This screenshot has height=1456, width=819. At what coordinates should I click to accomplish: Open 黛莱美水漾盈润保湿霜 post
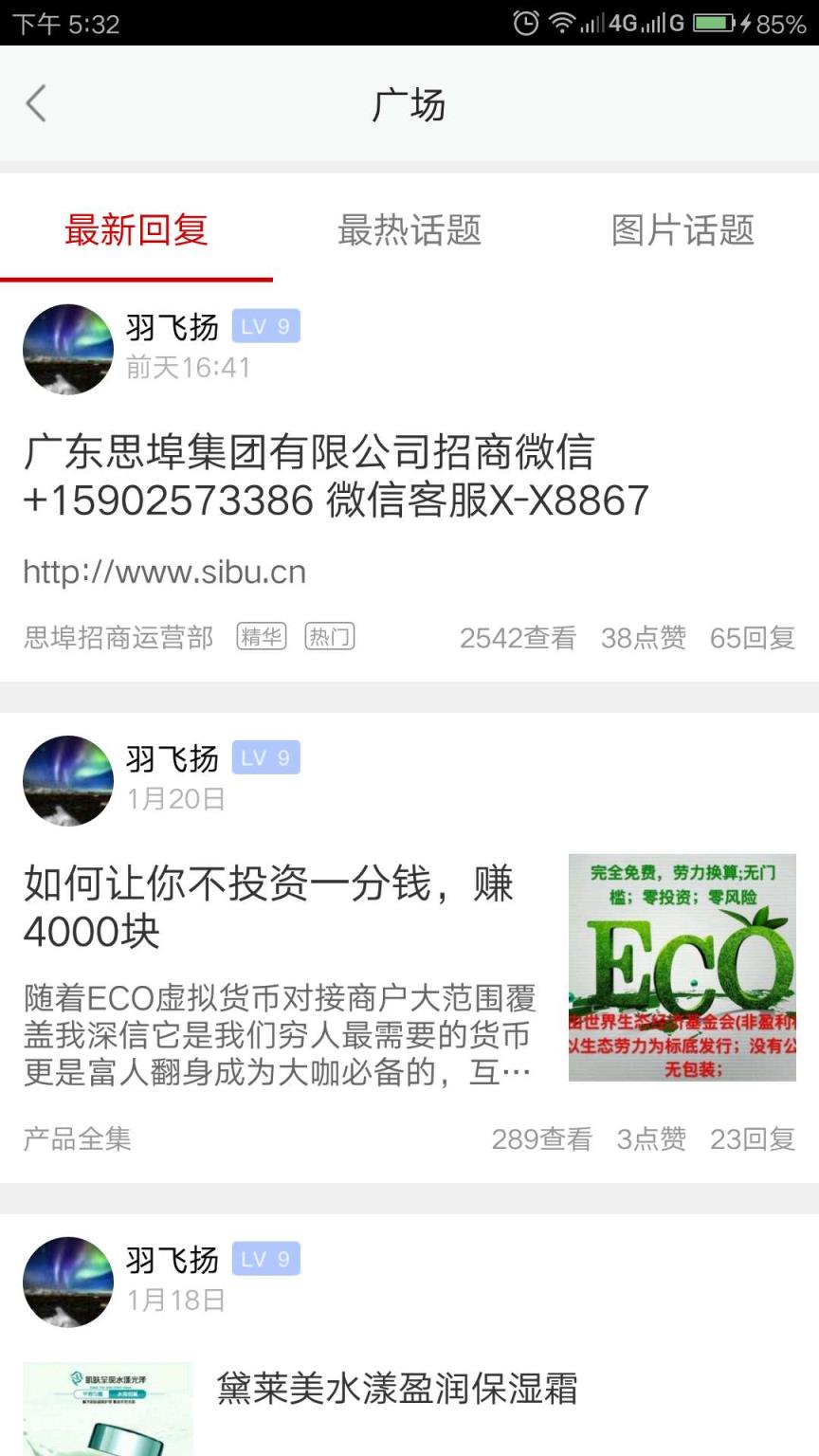pyautogui.click(x=398, y=1390)
